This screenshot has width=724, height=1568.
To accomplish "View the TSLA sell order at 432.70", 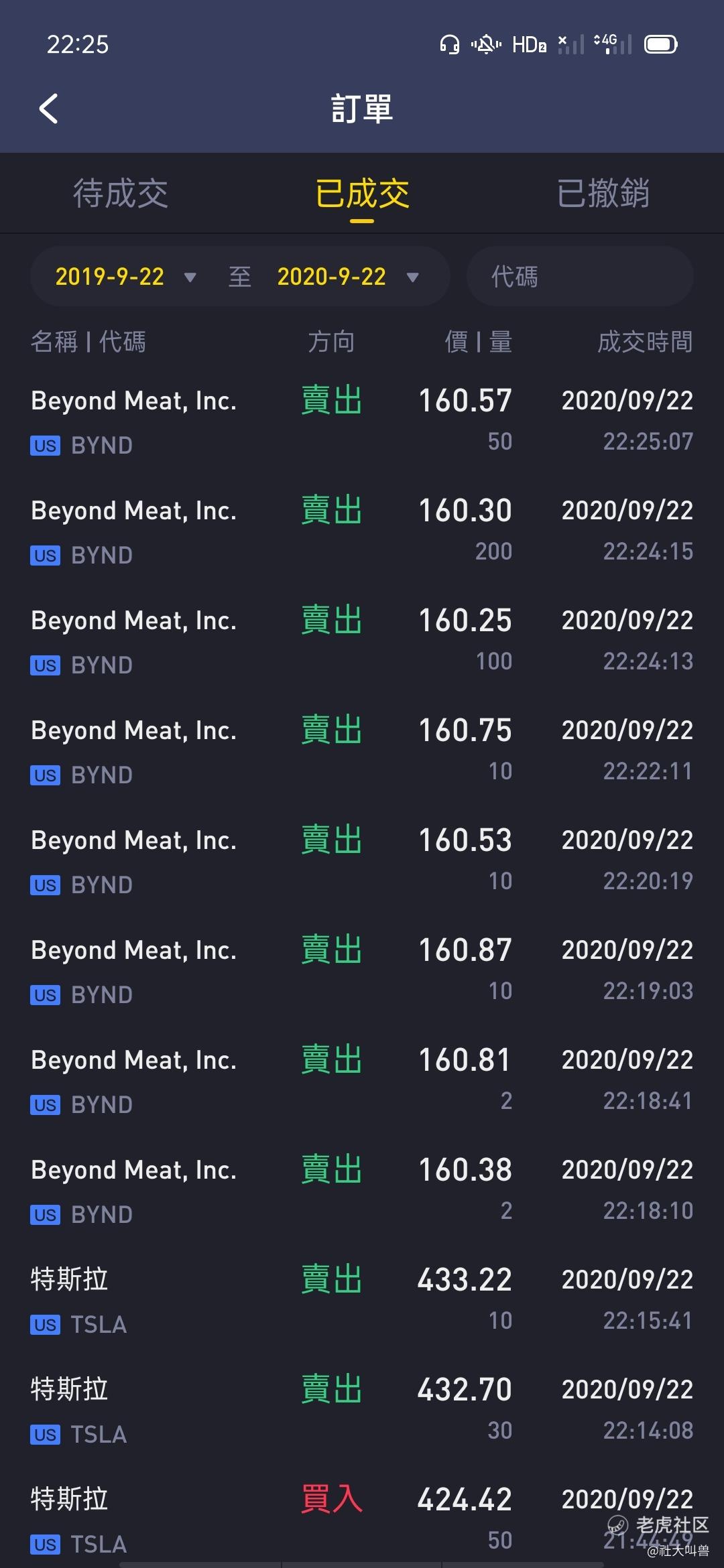I will [x=362, y=1410].
